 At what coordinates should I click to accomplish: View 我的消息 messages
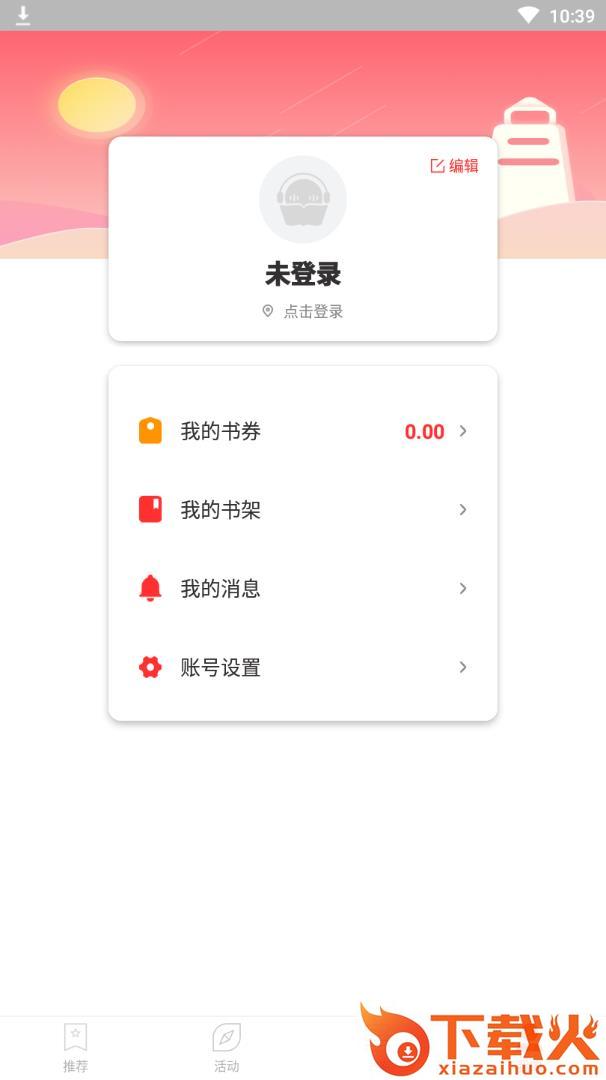302,588
